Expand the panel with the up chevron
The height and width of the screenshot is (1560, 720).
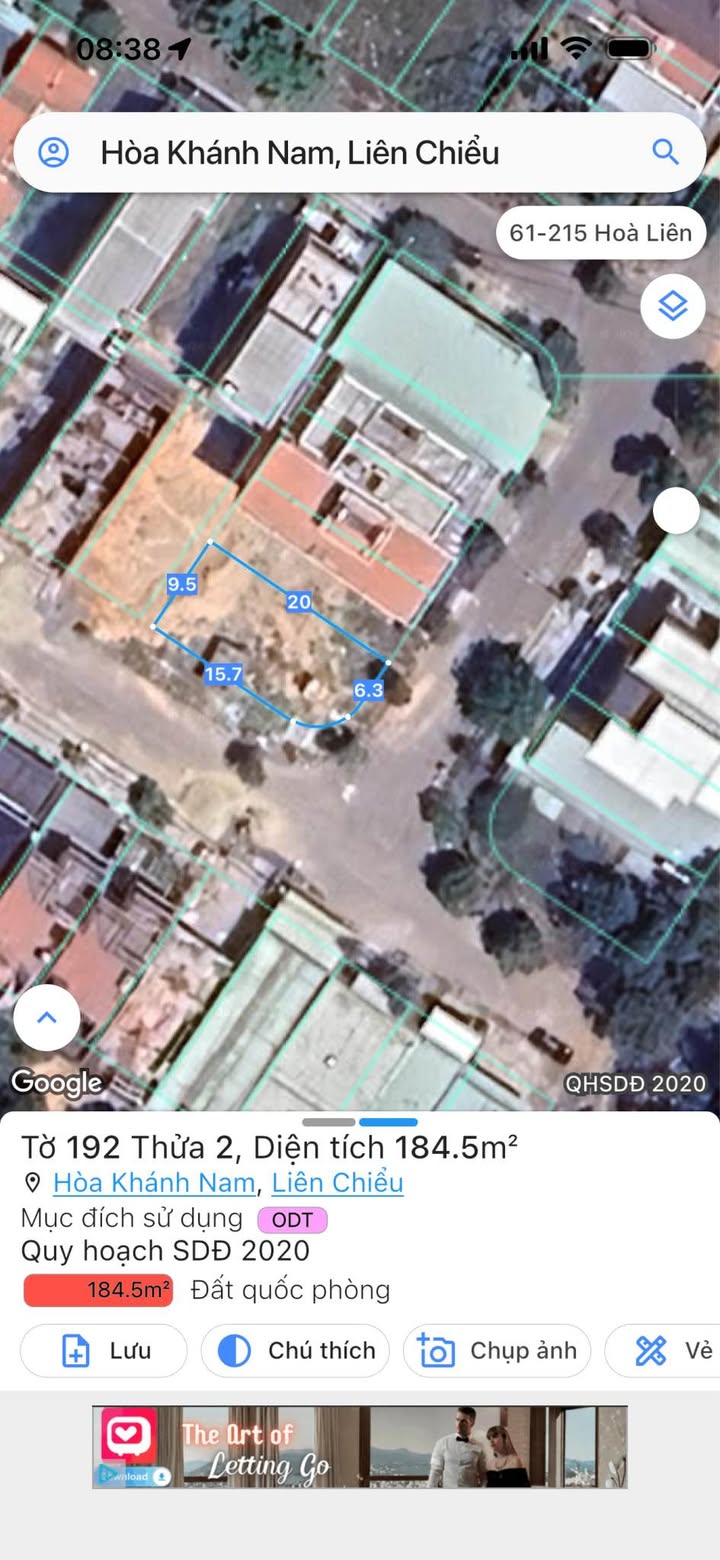47,1018
